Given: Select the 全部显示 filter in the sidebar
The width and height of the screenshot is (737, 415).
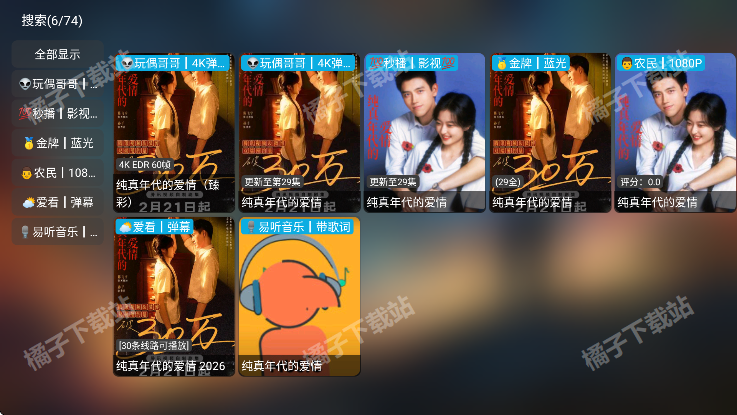Looking at the screenshot, I should pos(57,54).
